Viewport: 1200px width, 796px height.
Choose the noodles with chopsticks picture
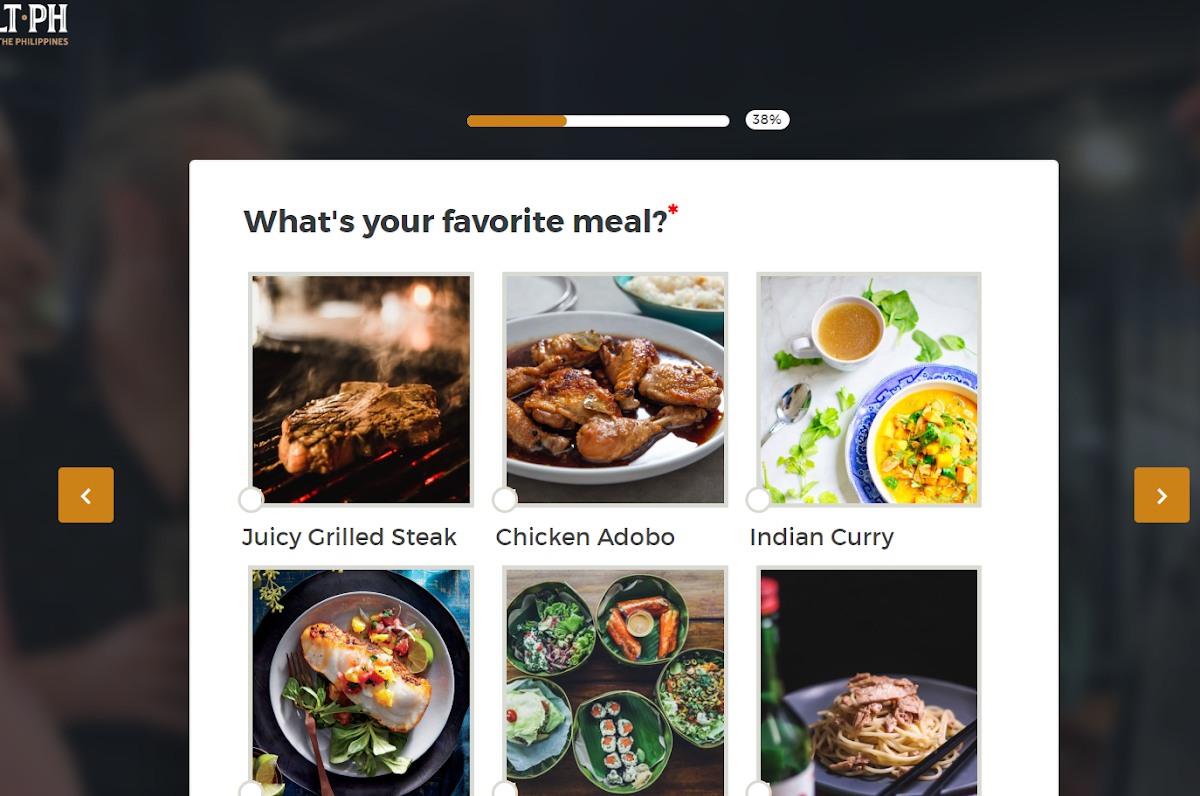[868, 680]
